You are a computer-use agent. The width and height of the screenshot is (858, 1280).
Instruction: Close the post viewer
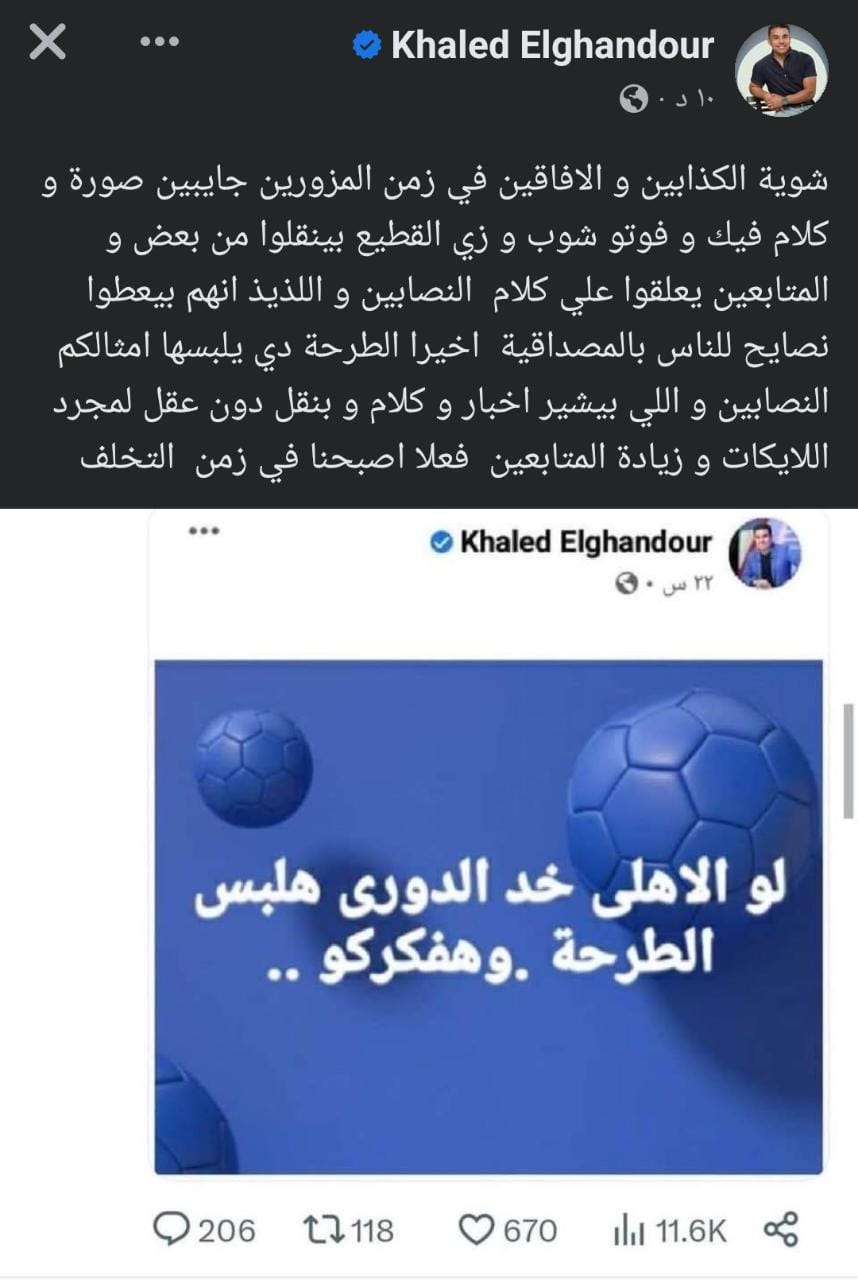pyautogui.click(x=47, y=43)
